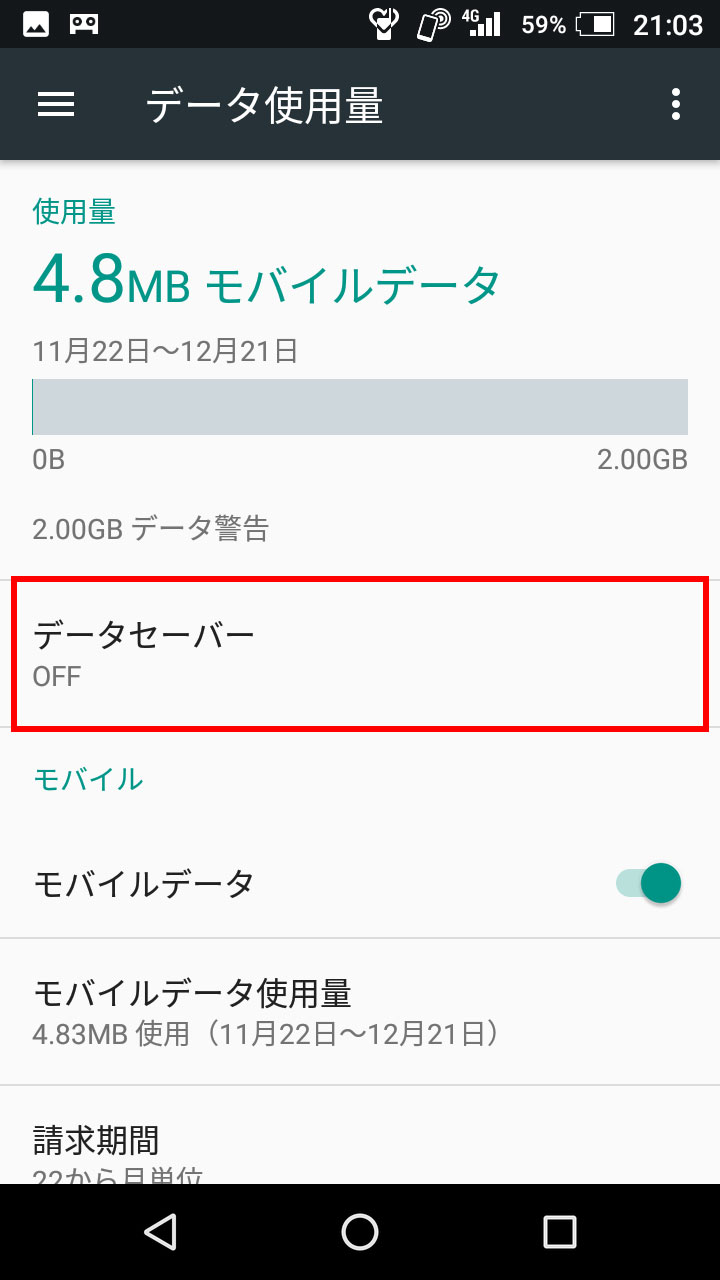Open the hamburger drawer menu

56,104
